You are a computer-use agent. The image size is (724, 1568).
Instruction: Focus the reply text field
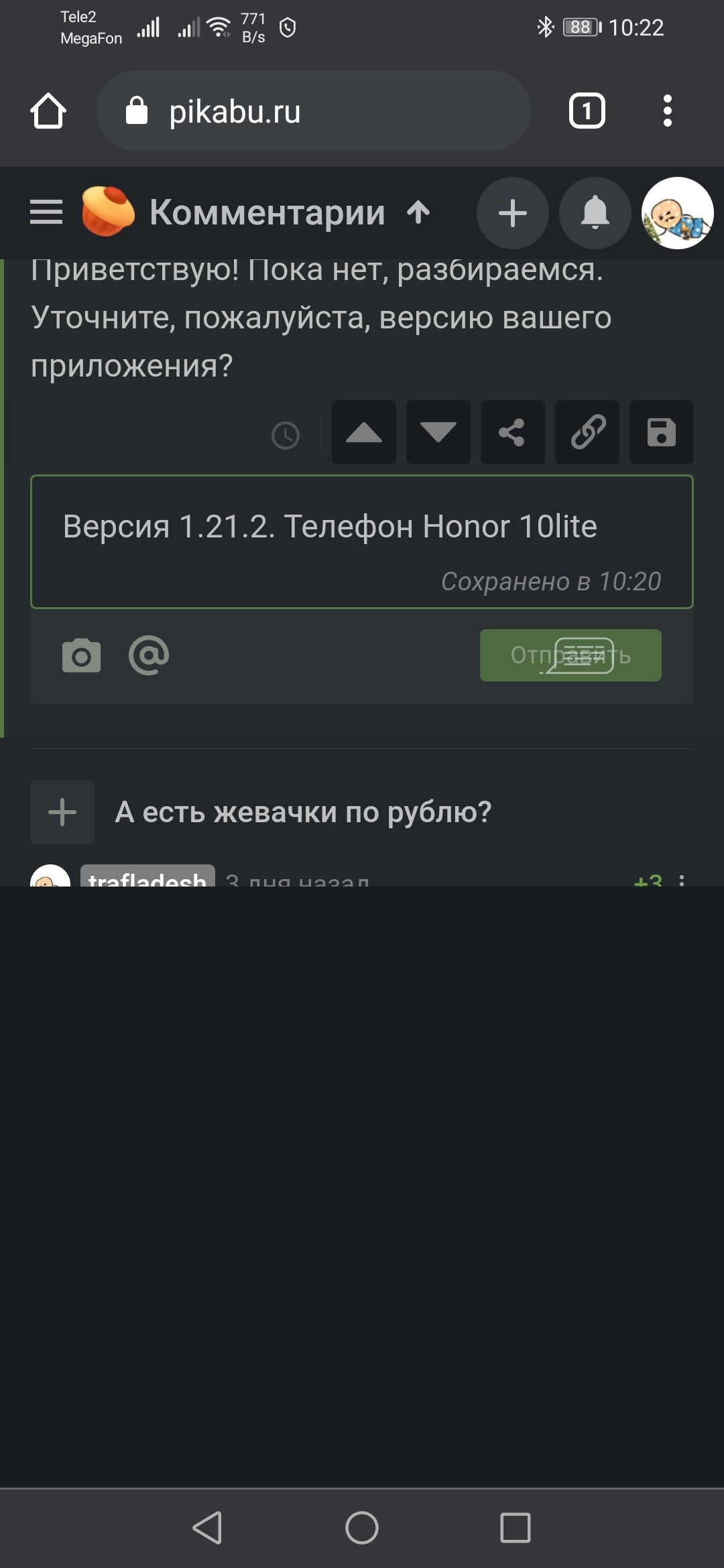click(362, 527)
